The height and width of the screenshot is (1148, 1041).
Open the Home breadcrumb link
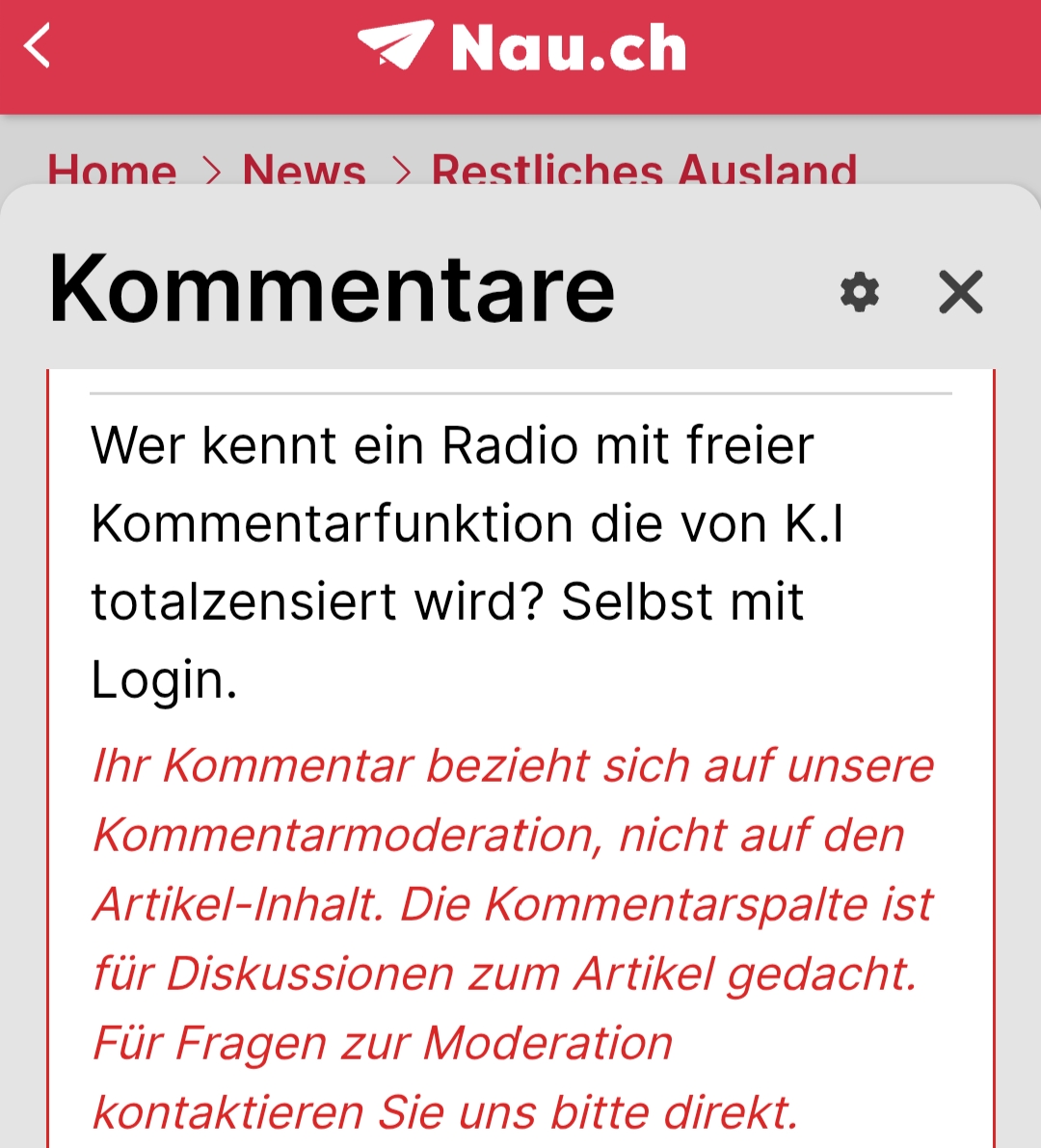tap(112, 170)
